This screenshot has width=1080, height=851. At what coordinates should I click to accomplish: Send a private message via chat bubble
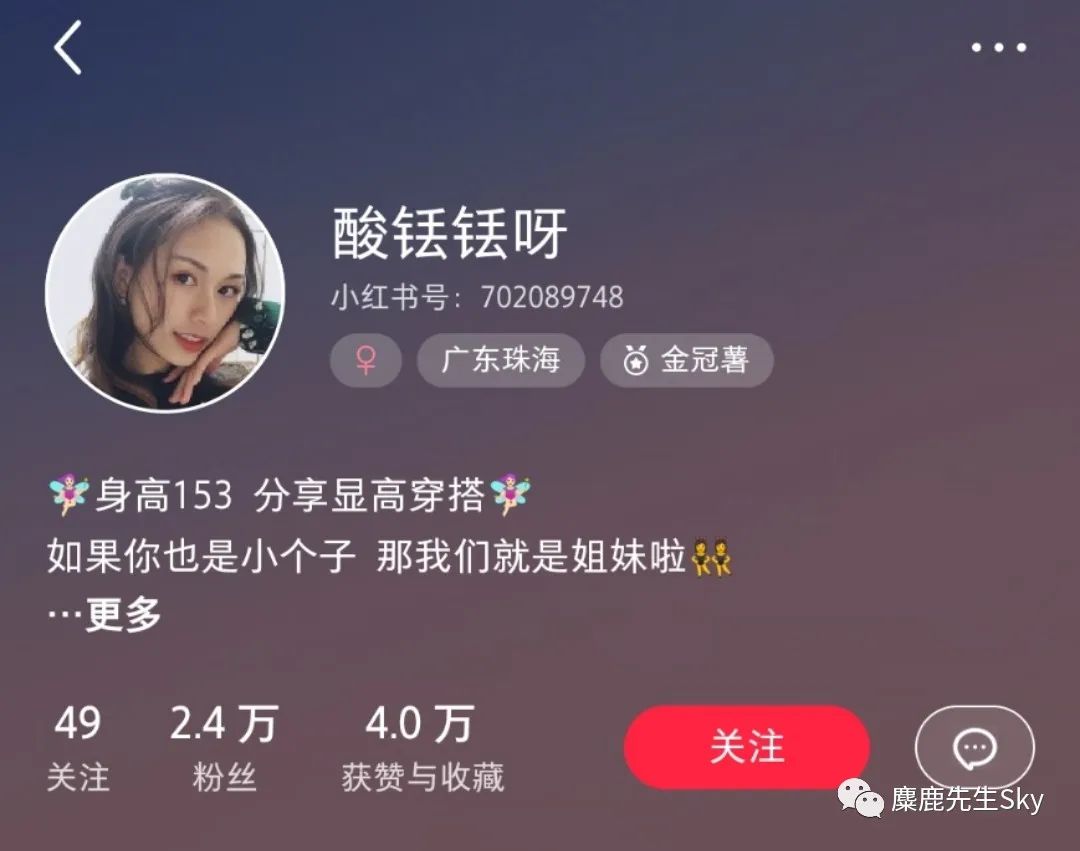[974, 747]
